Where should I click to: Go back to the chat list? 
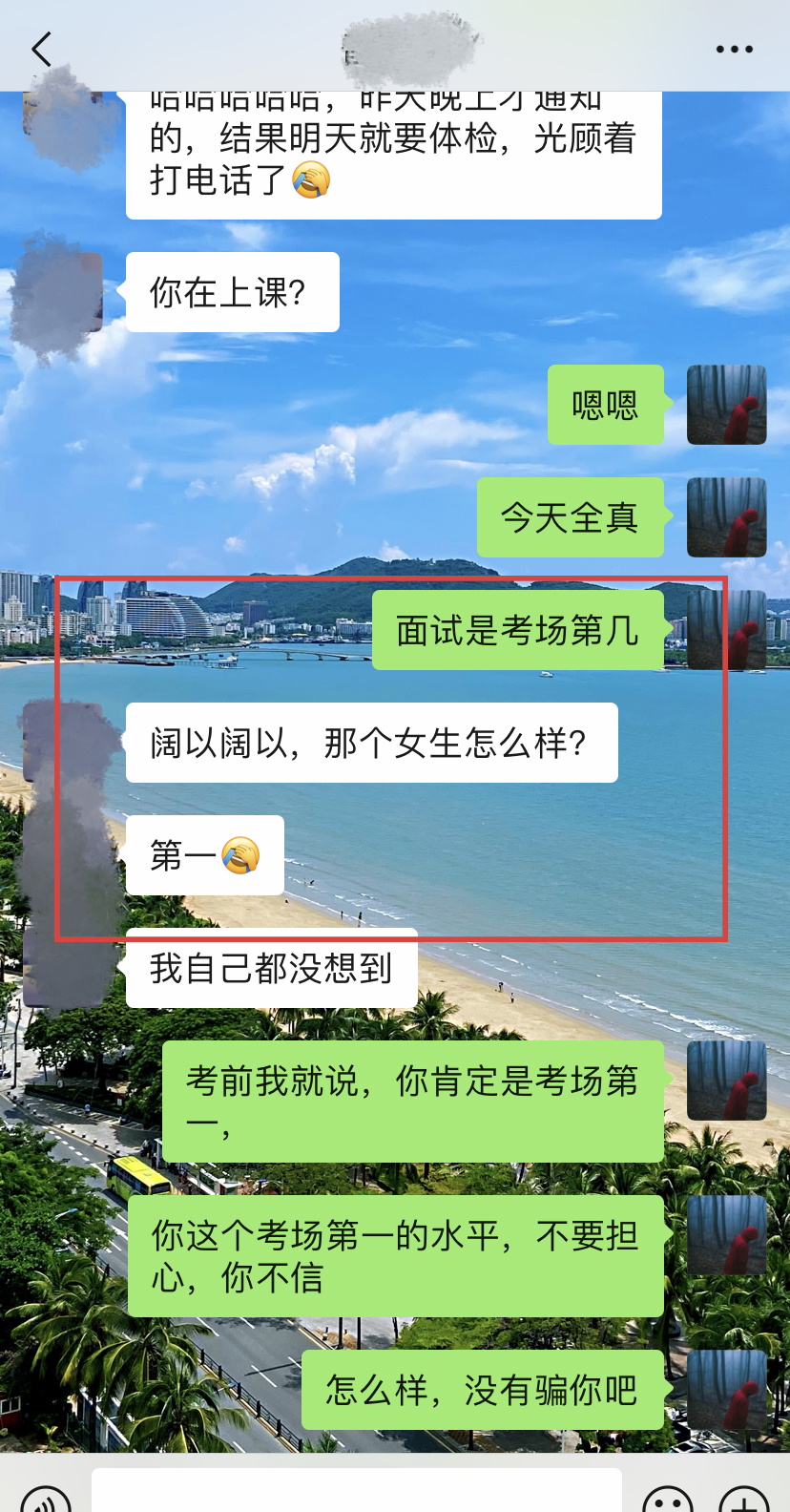point(41,49)
